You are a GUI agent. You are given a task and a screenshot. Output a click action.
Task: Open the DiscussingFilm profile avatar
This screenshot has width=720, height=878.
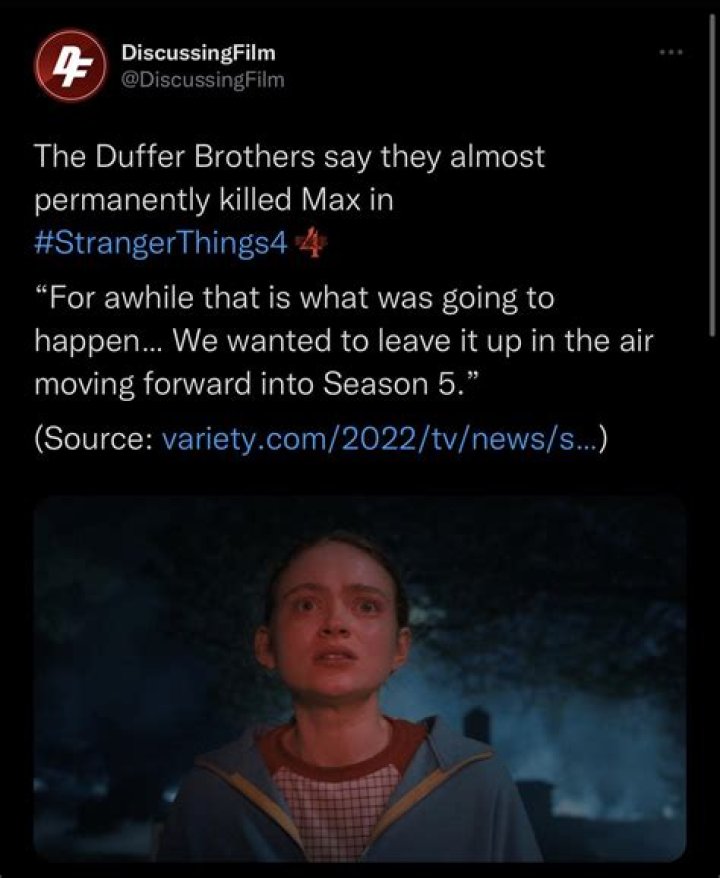(70, 65)
